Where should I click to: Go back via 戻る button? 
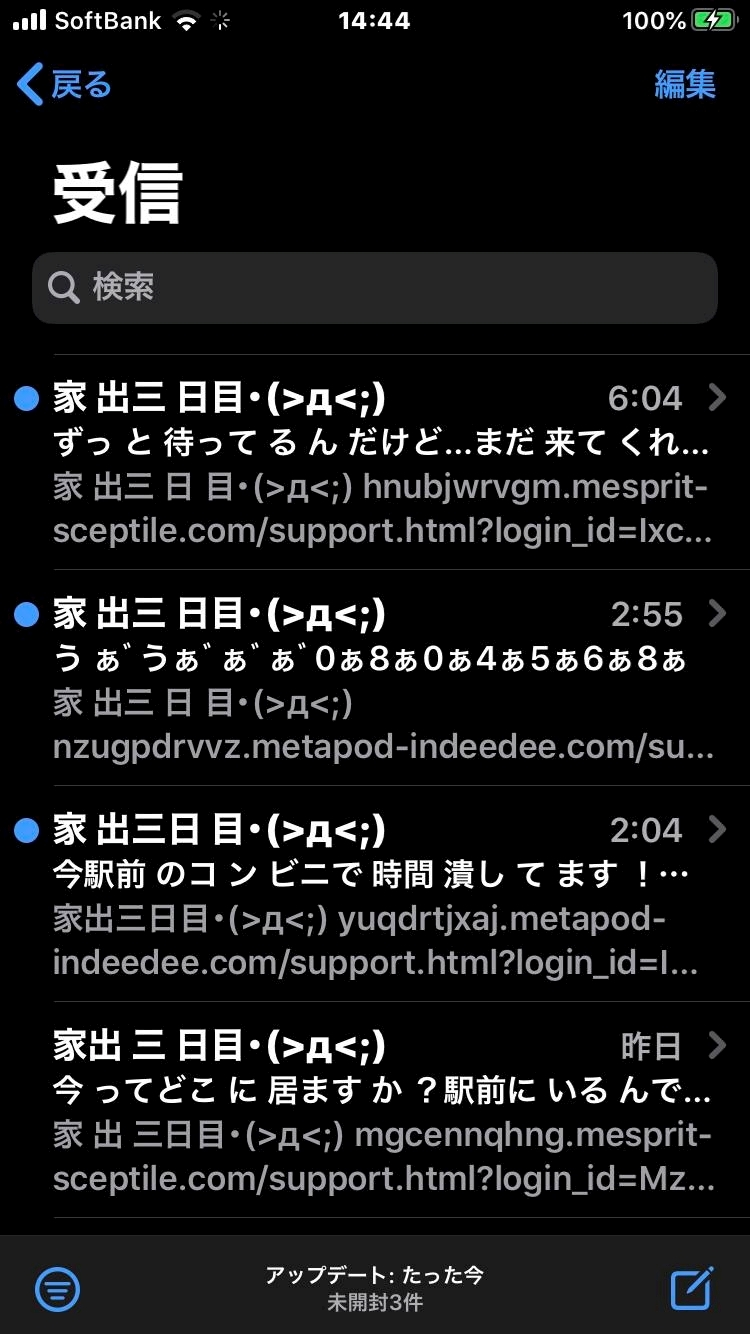[x=64, y=85]
